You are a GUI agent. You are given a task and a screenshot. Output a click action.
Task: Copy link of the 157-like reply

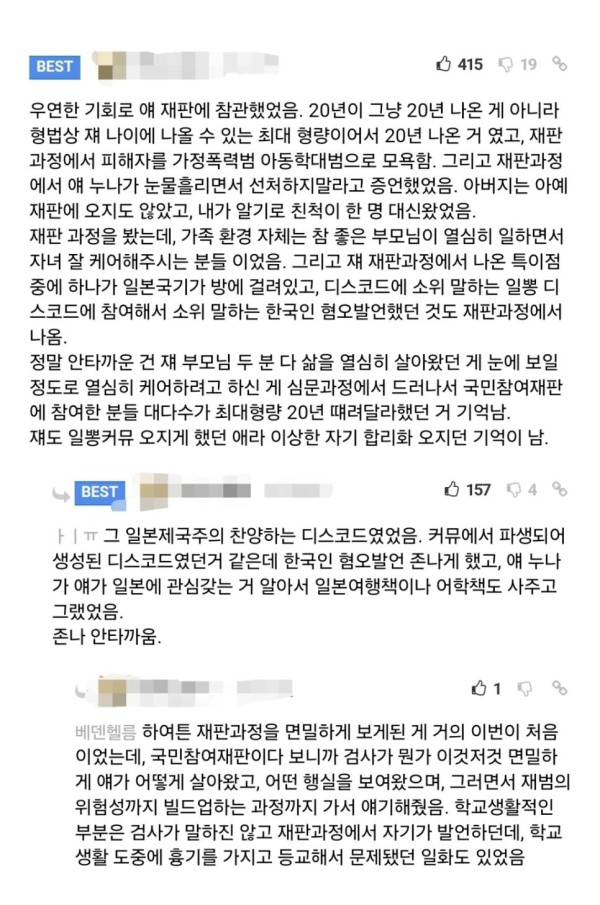(x=561, y=490)
